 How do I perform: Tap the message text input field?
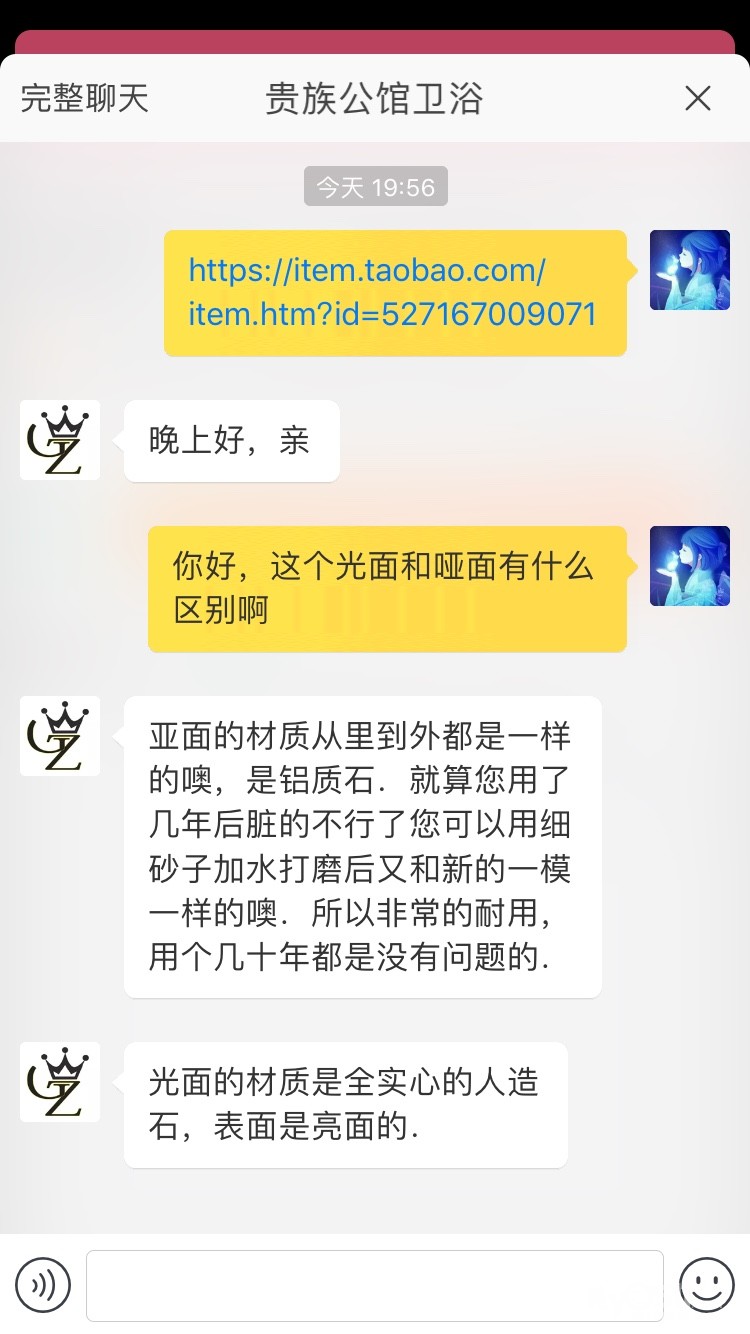(374, 1285)
